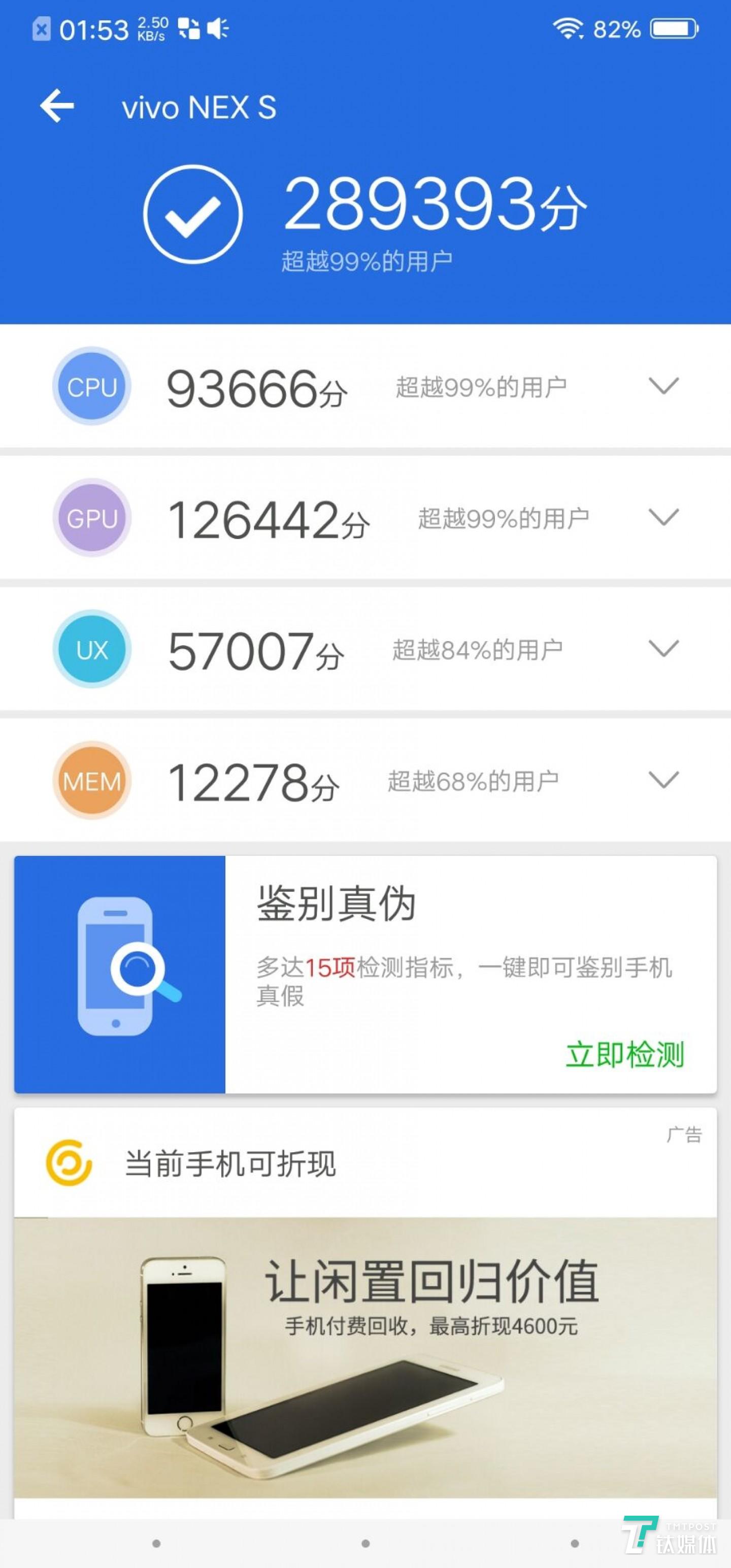
Task: Select the GPU score icon
Action: tap(91, 518)
